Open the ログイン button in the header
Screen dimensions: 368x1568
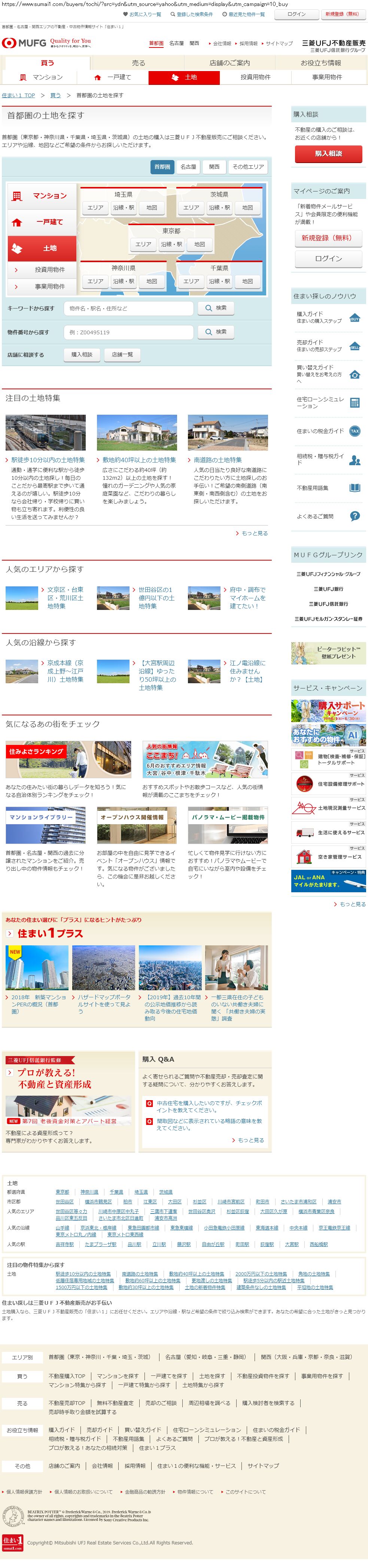[x=296, y=14]
